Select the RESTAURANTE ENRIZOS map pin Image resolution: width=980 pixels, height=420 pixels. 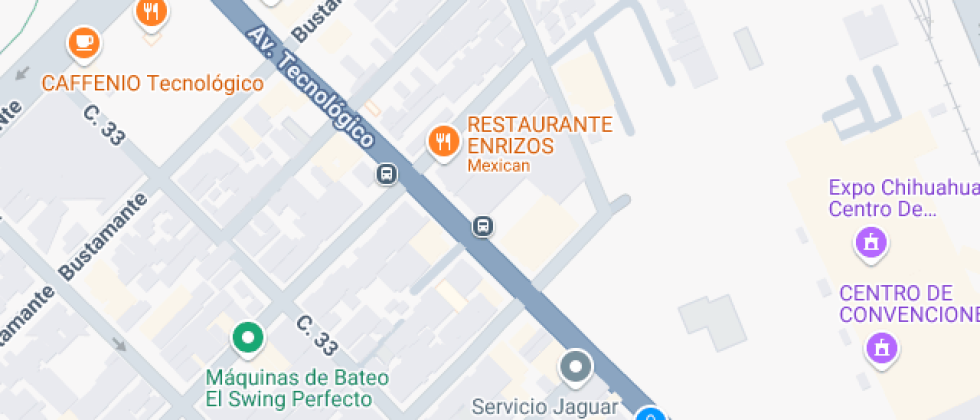pyautogui.click(x=443, y=141)
